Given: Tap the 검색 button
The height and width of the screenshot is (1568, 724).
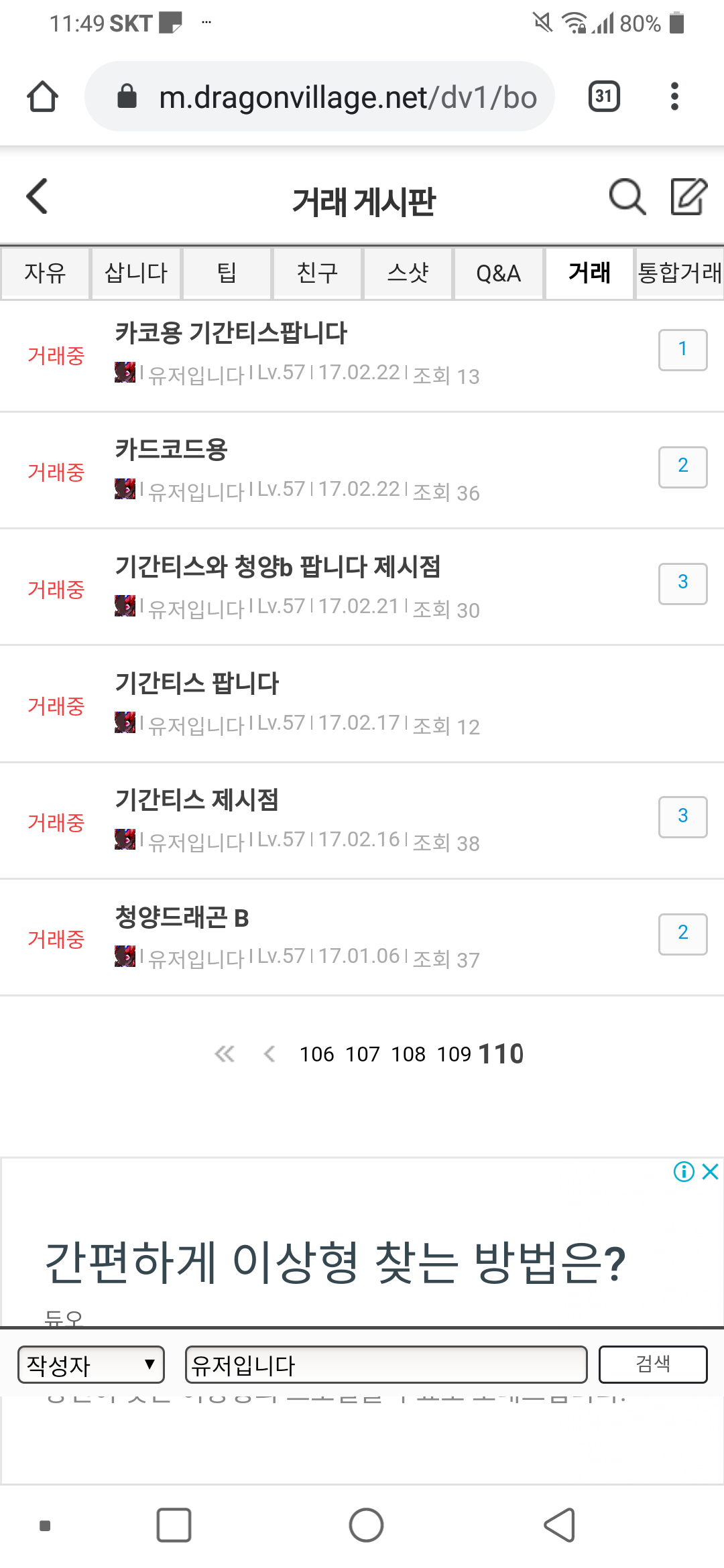Looking at the screenshot, I should [x=653, y=1364].
